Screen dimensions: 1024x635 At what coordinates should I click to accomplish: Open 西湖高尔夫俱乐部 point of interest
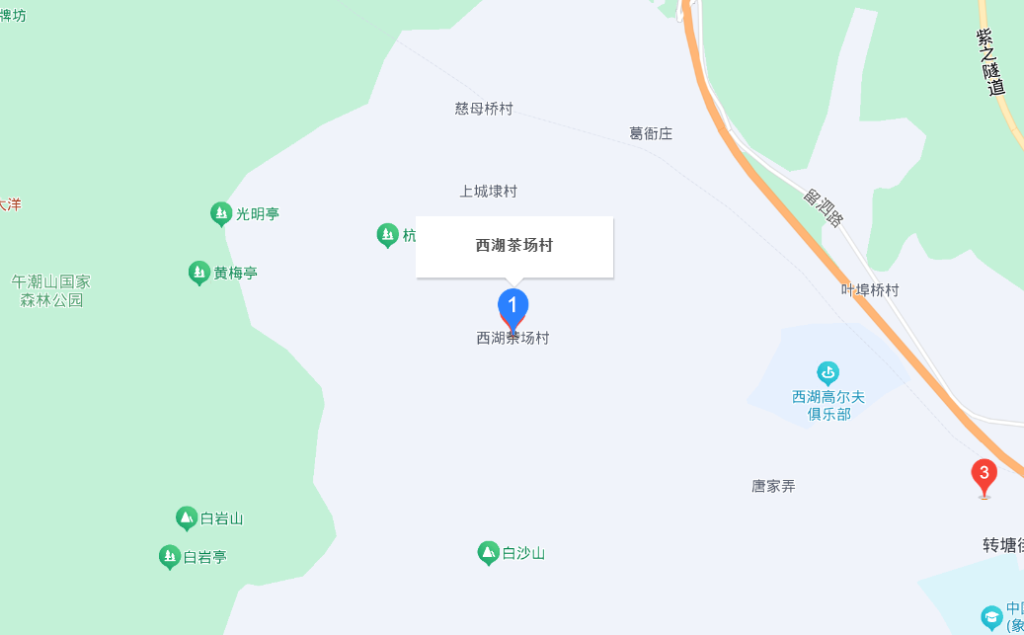coord(828,374)
